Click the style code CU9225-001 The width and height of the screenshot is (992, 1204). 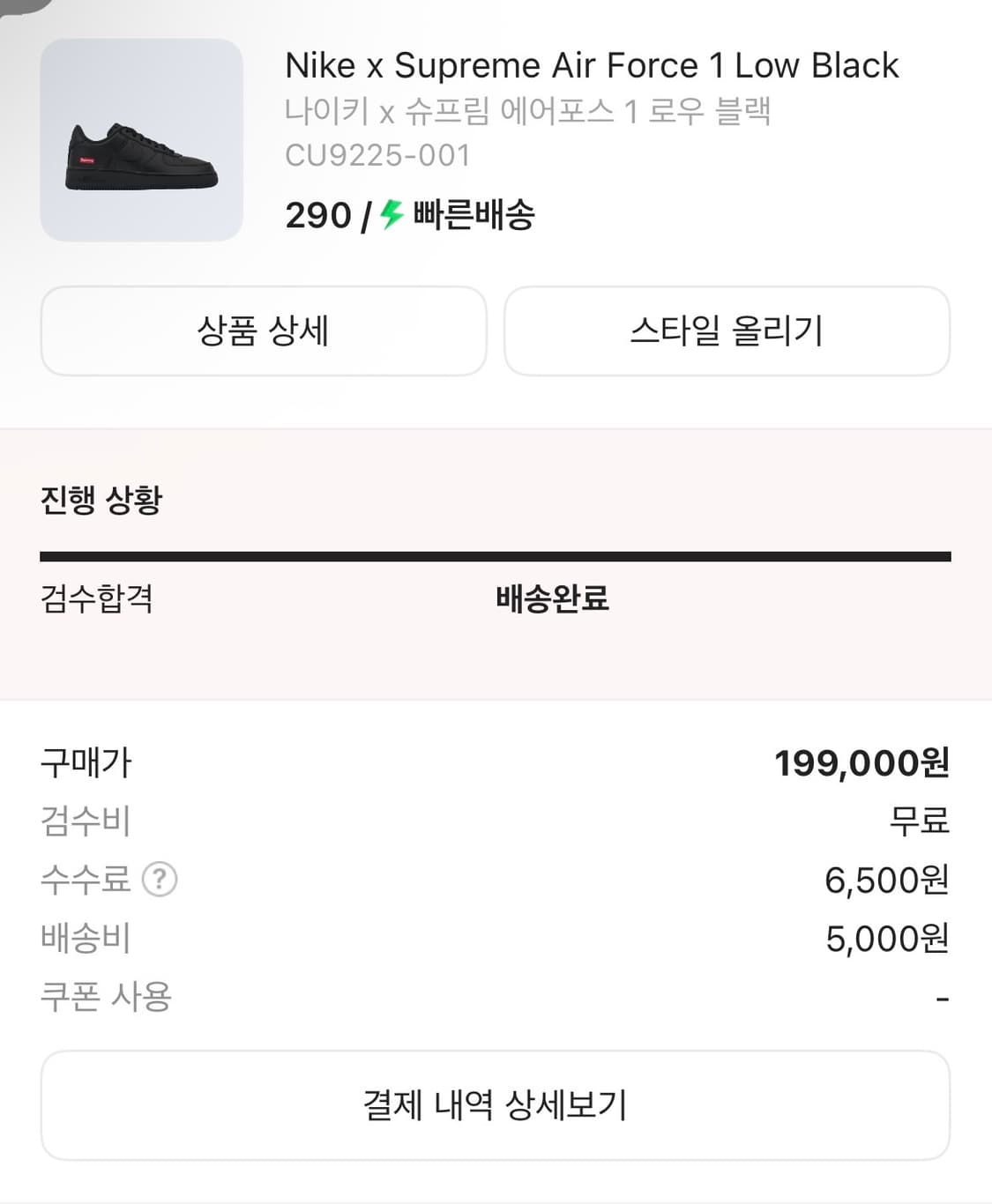377,156
